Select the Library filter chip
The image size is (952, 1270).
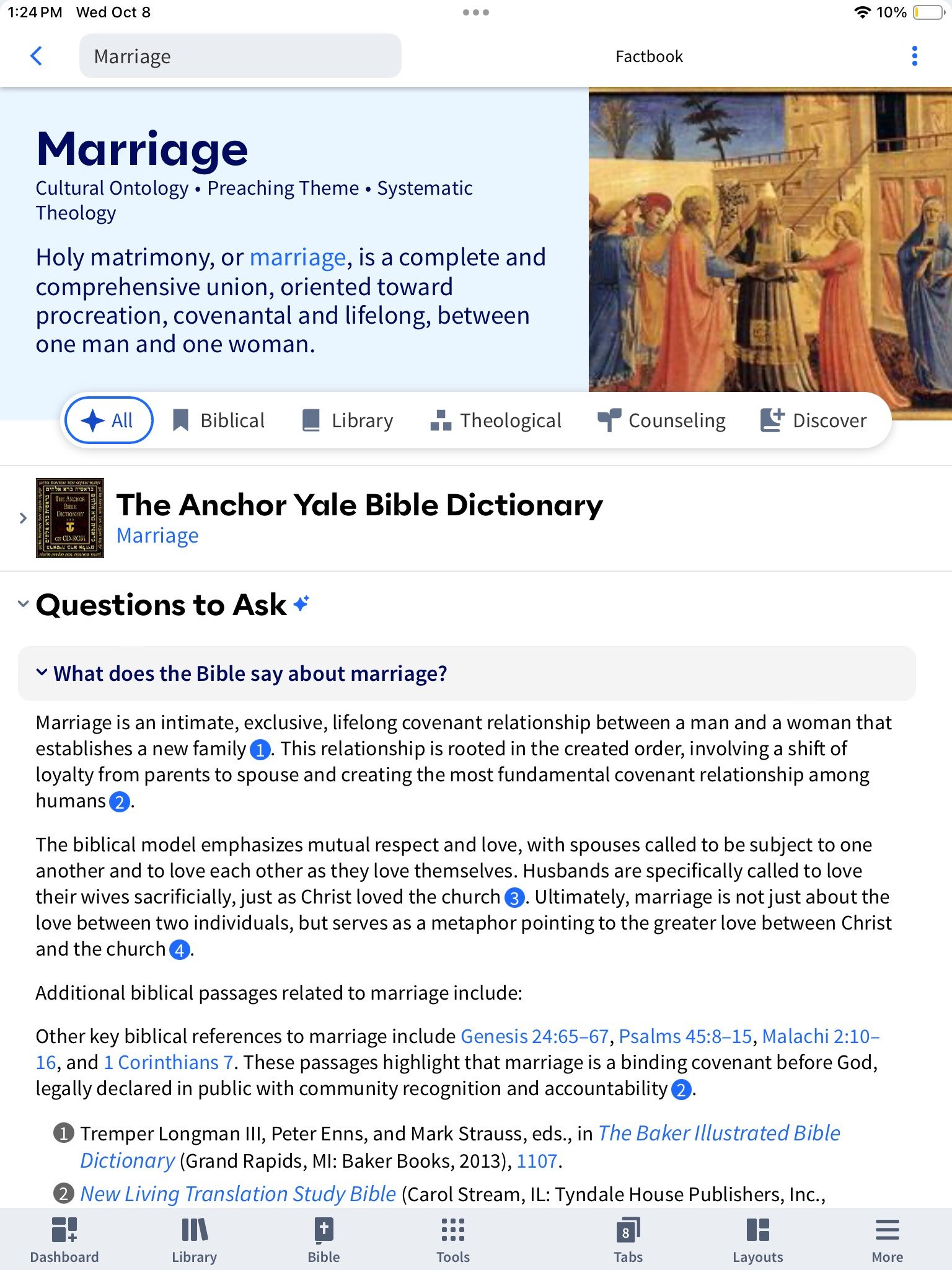coord(348,420)
